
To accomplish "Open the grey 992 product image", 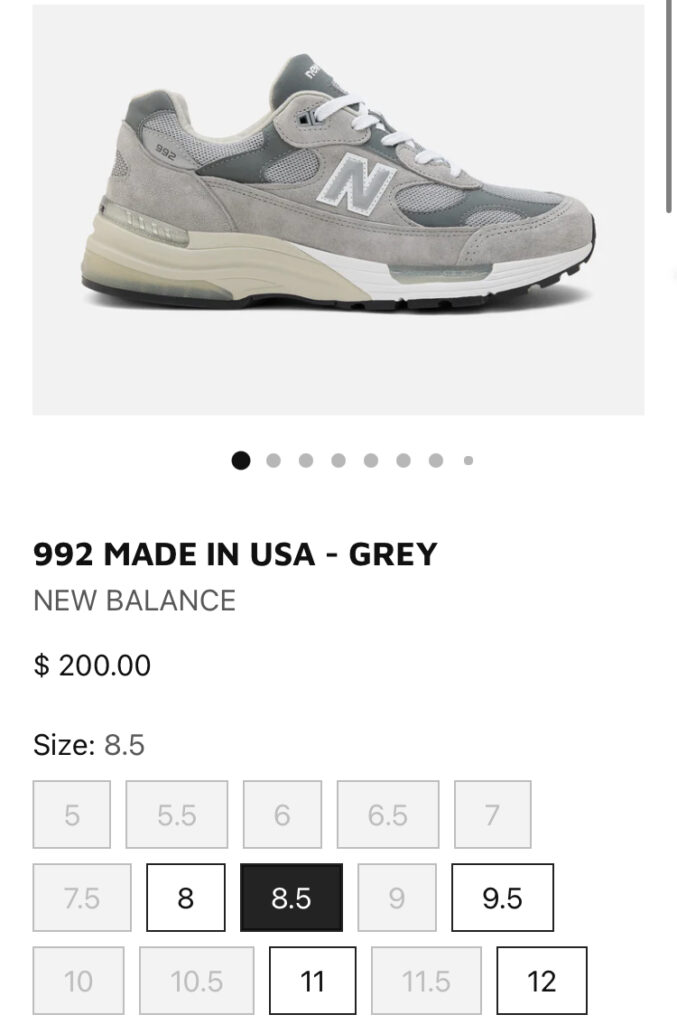I will pyautogui.click(x=338, y=210).
